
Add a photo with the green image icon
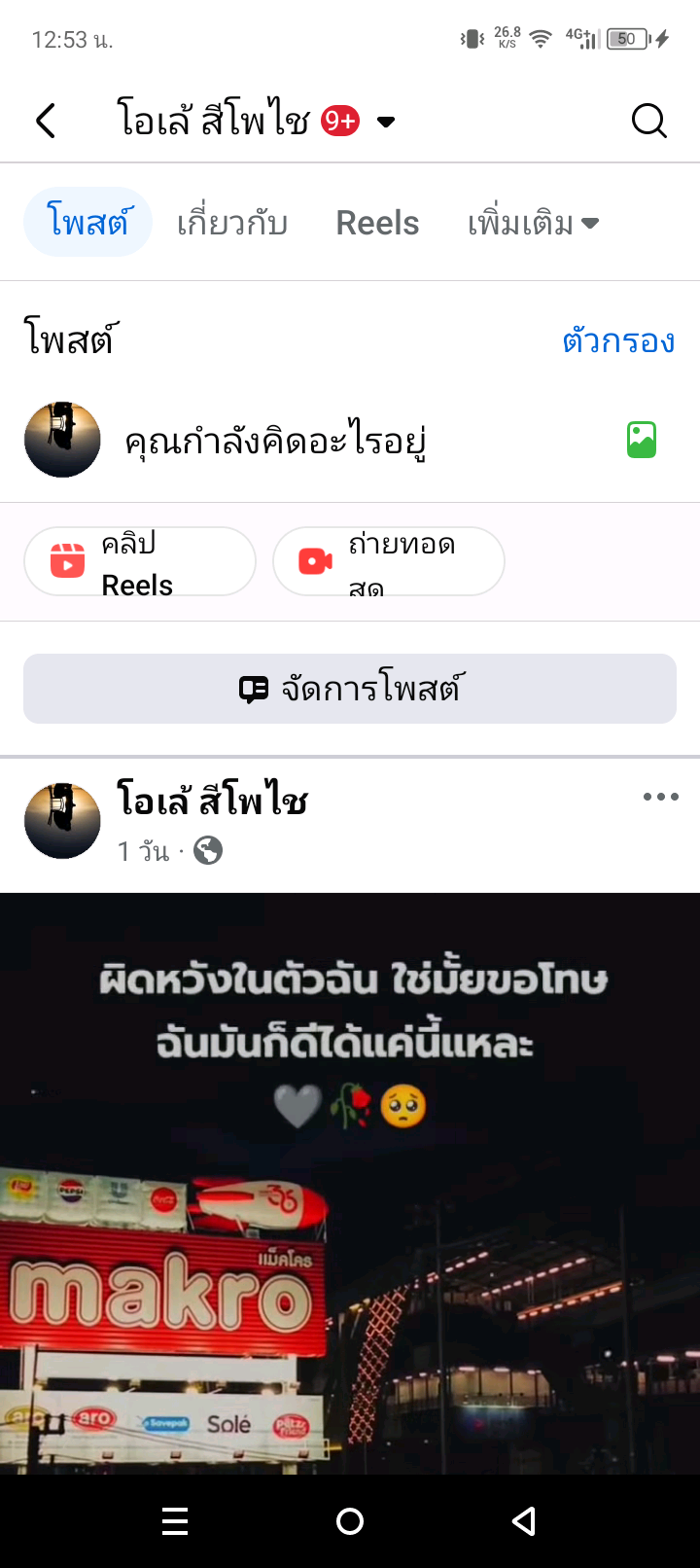coord(642,440)
